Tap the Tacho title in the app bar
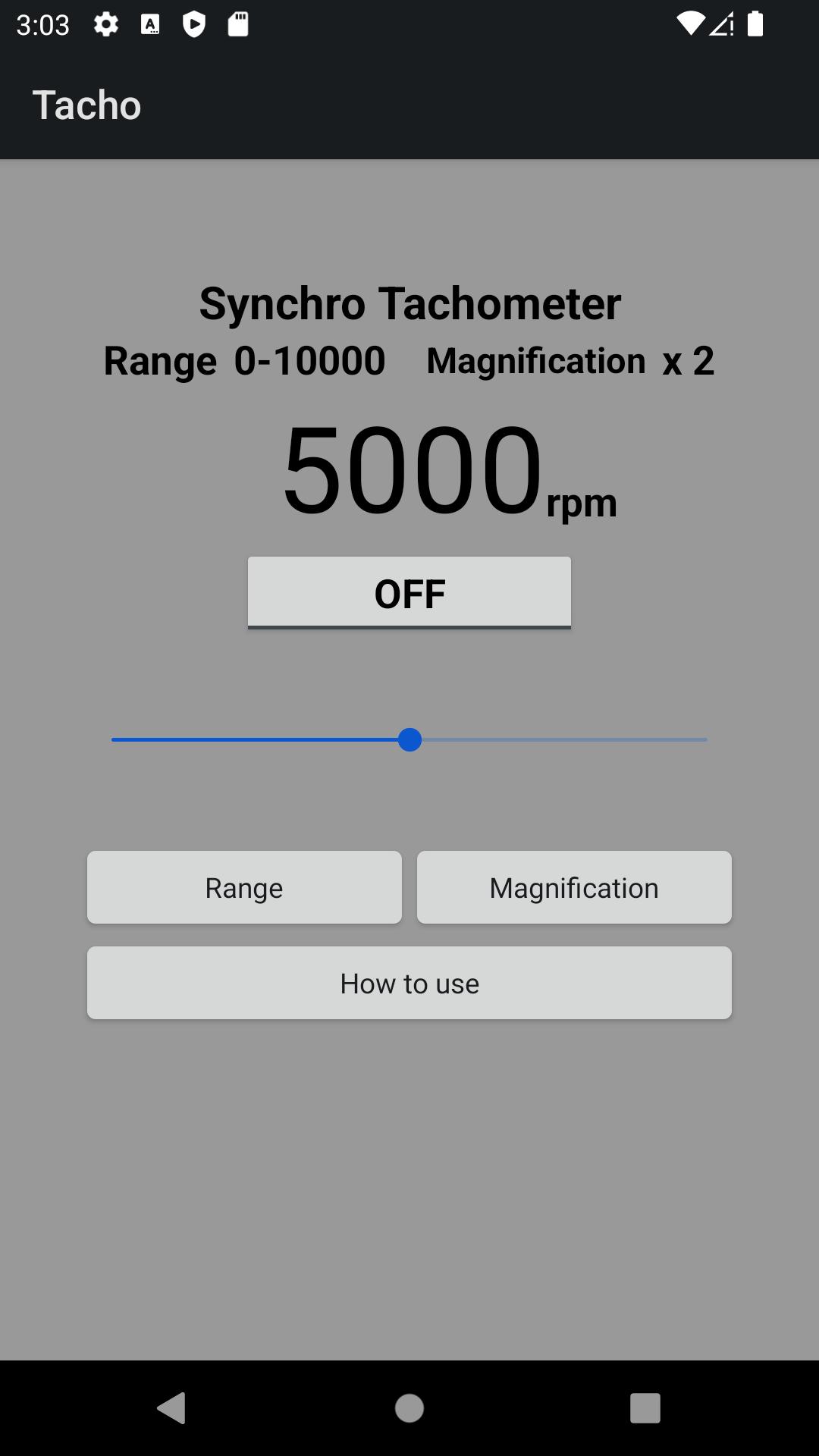 (x=88, y=104)
